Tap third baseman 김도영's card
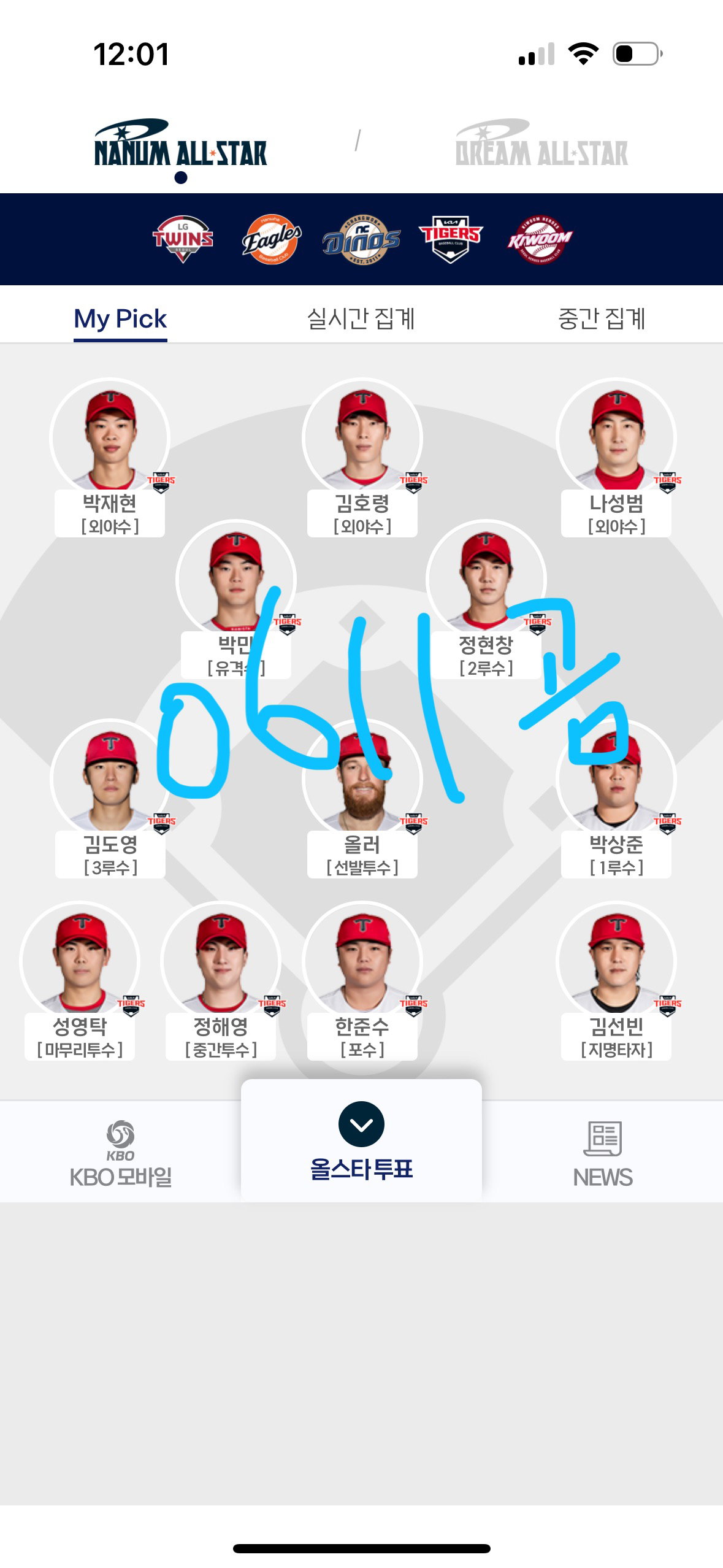723x1568 pixels. [x=110, y=798]
